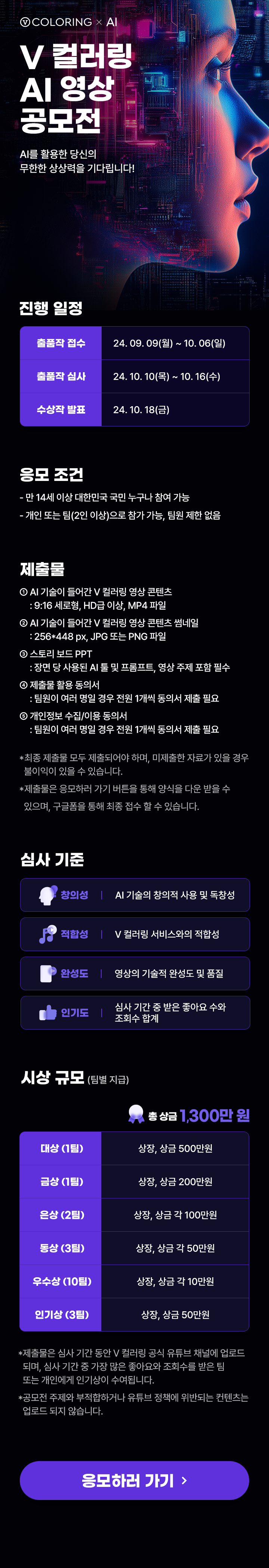This screenshot has height=1568, width=269.
Task: Tap the 응모하러 가기 apply button
Action: pyautogui.click(x=134, y=1480)
